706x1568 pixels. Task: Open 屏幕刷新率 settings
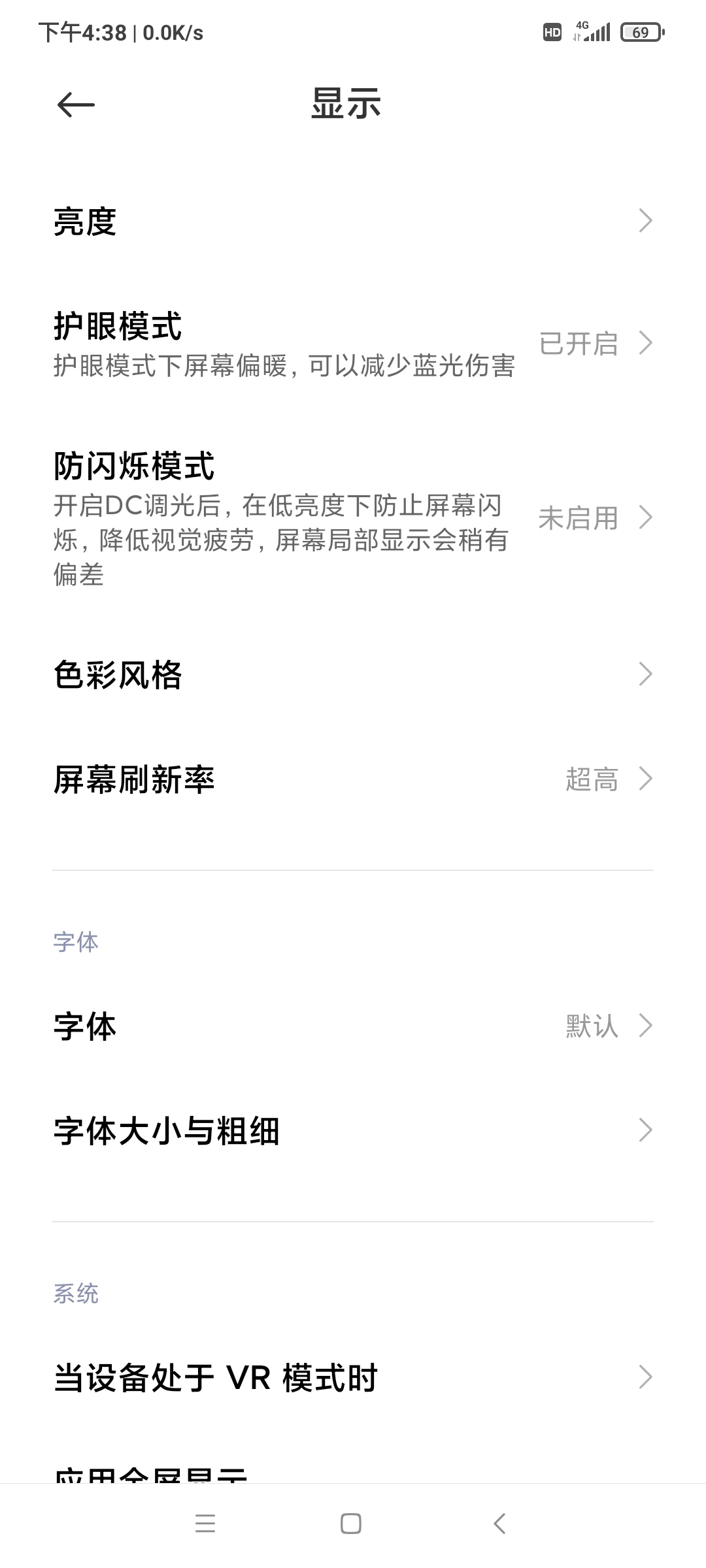point(353,779)
